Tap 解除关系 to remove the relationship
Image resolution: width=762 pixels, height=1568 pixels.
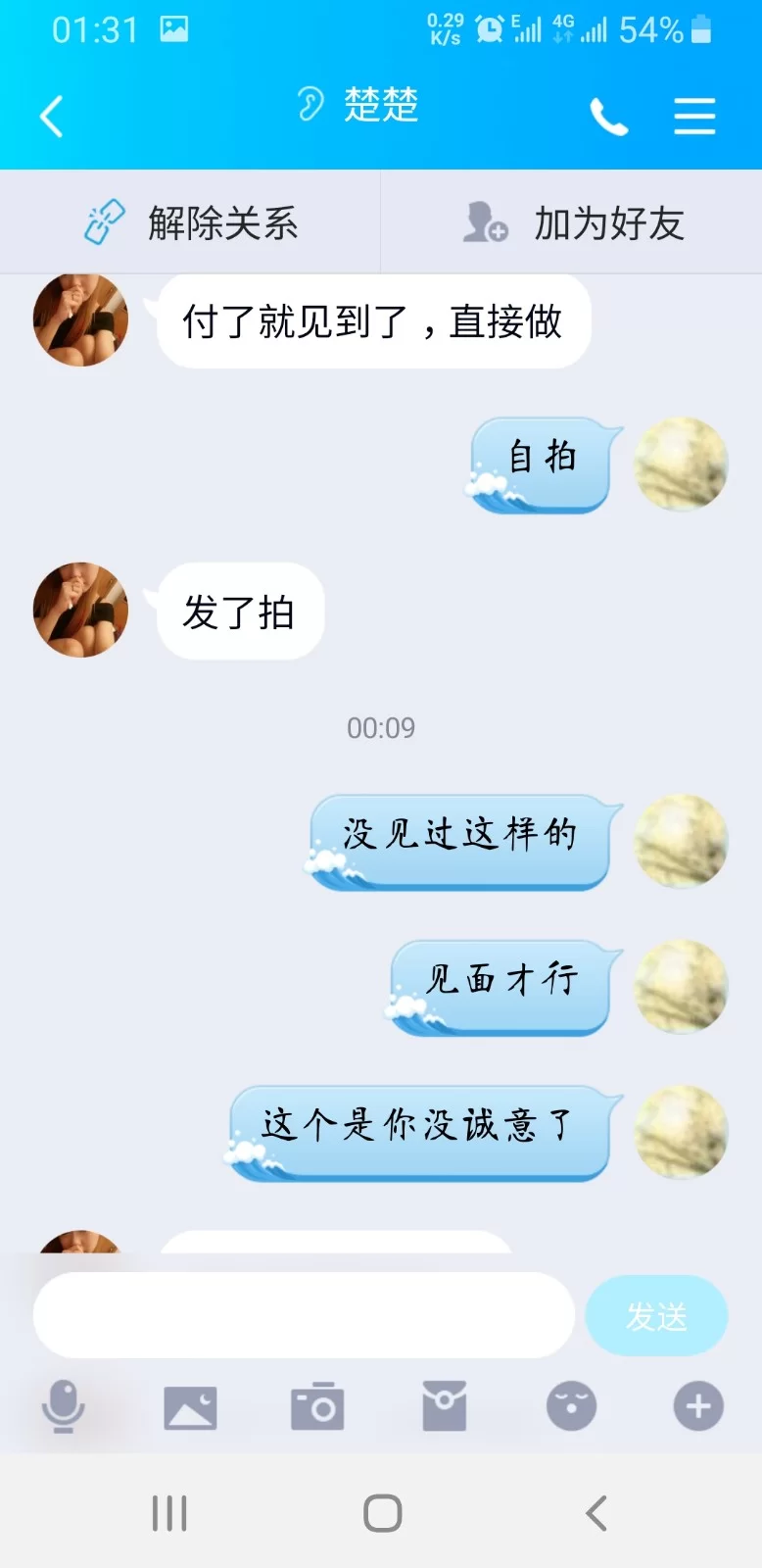pos(191,223)
